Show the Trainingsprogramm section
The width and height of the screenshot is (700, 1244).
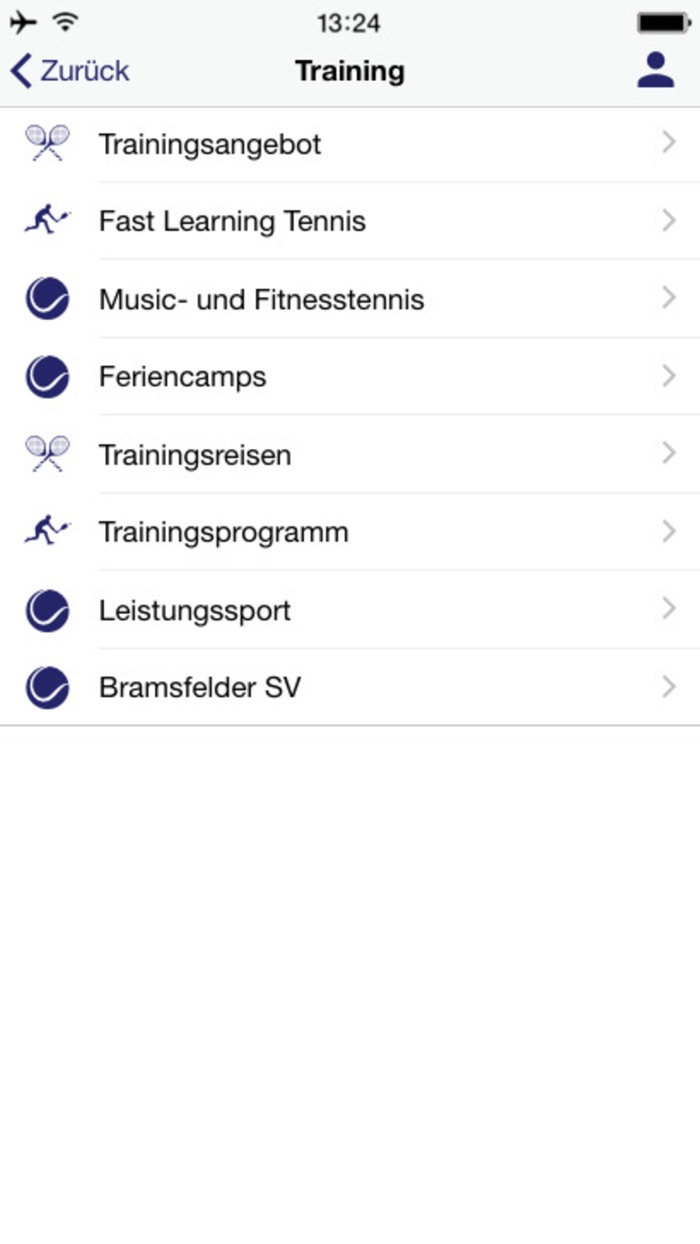point(350,532)
